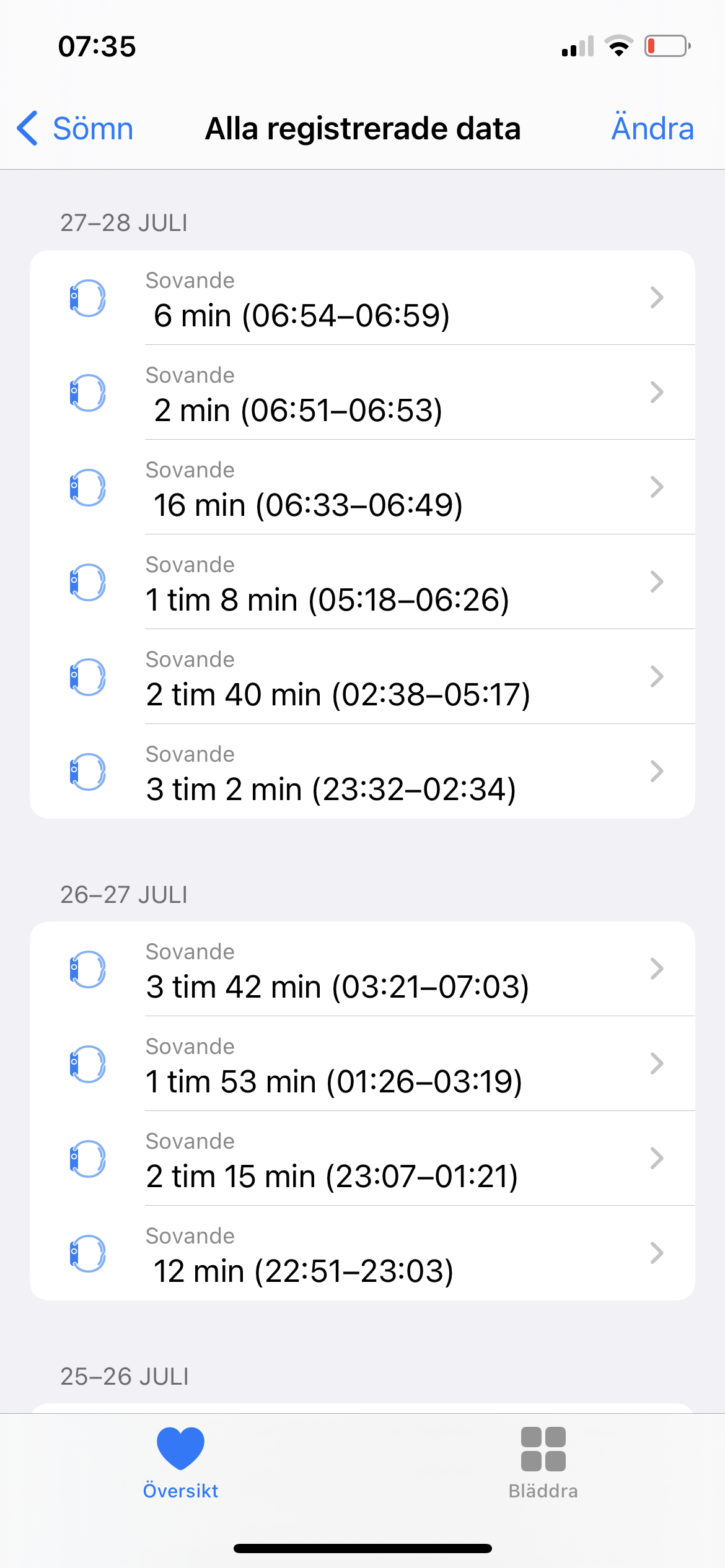
Task: Select the 2 tim 15 min (23:07–01:21) entry
Action: click(362, 1159)
